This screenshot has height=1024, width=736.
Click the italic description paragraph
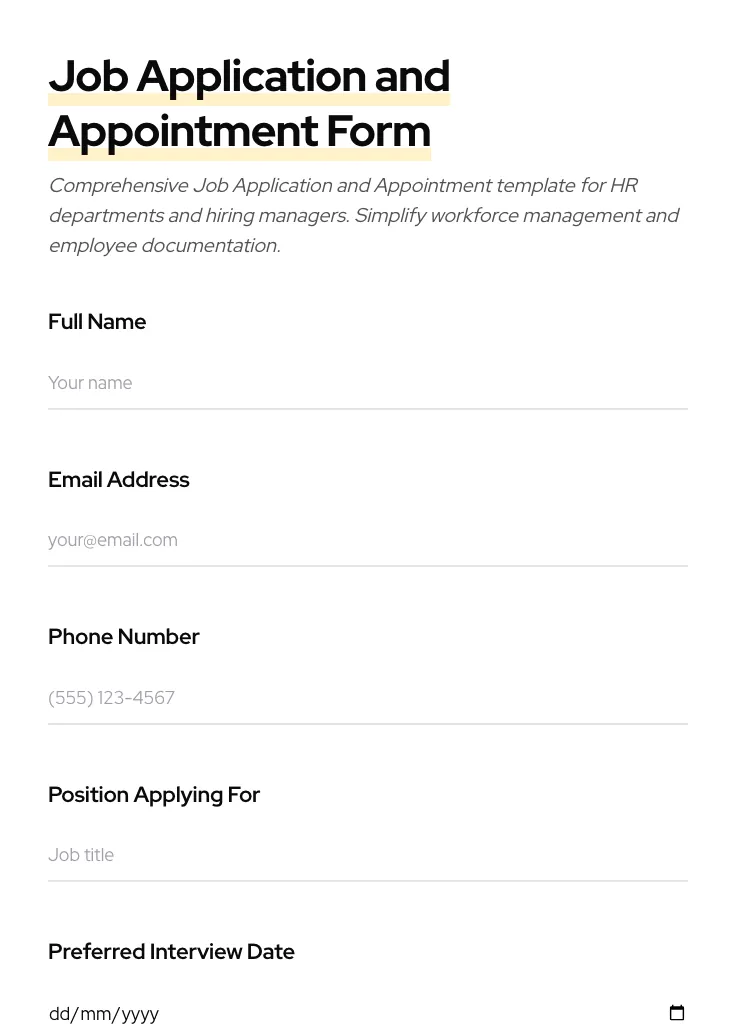364,215
